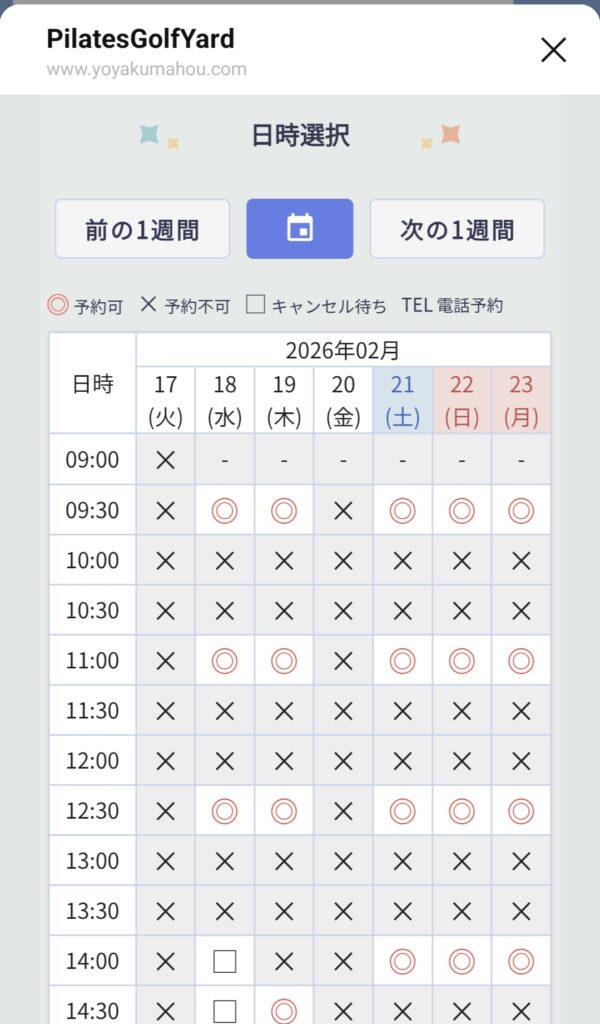Choose the 11:00 slot on Saturday 21
Screen dimensions: 600x1024
pos(402,660)
